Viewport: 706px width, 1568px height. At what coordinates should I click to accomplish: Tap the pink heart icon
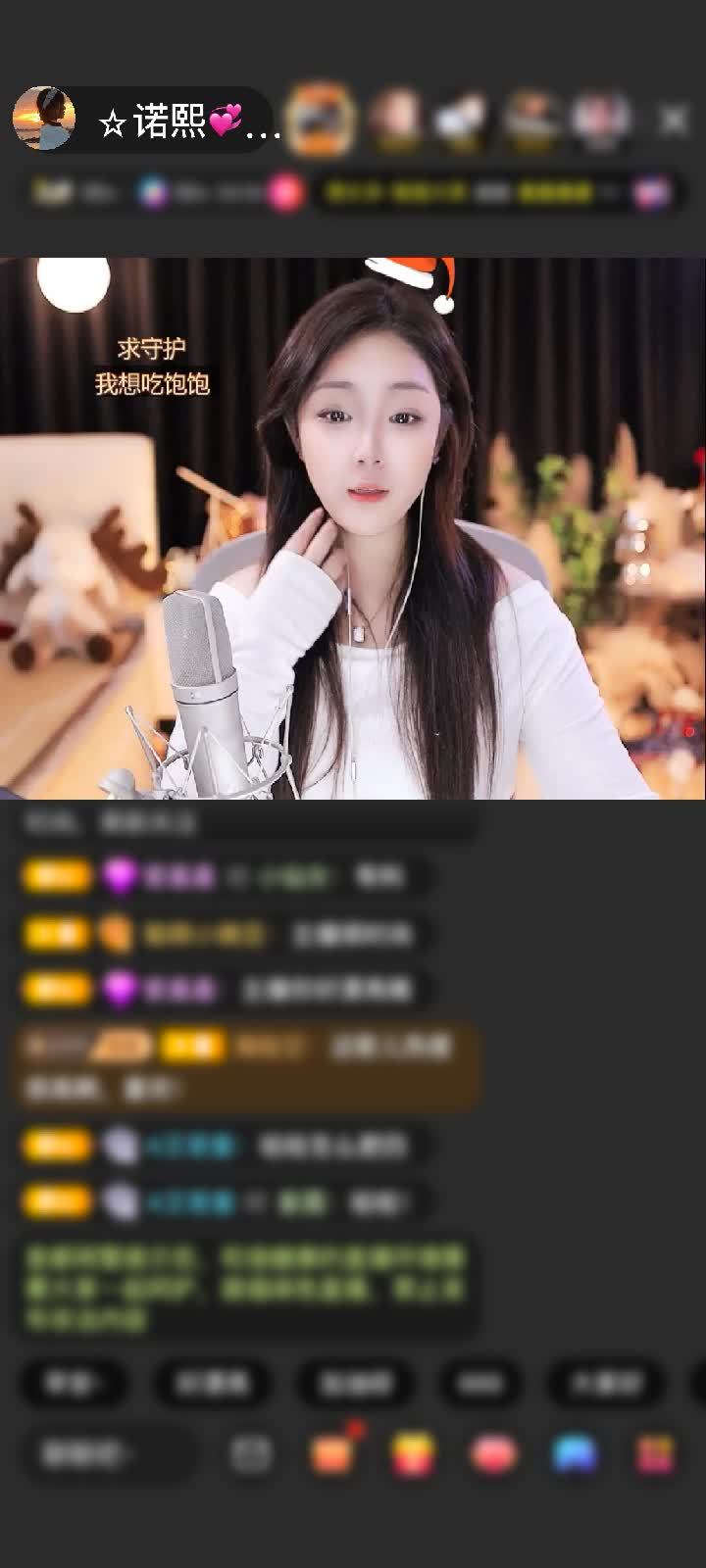point(494,1454)
